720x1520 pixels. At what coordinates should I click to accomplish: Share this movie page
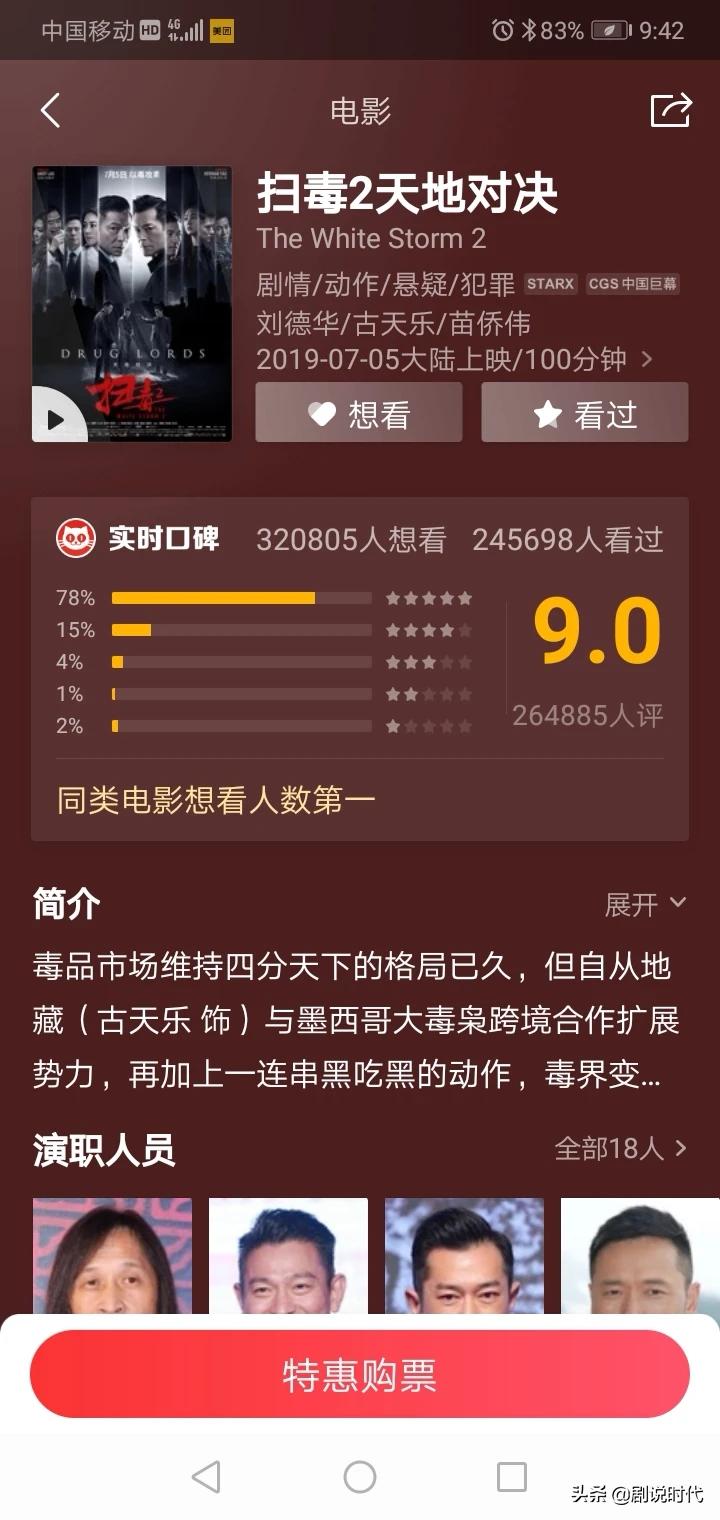[x=670, y=110]
